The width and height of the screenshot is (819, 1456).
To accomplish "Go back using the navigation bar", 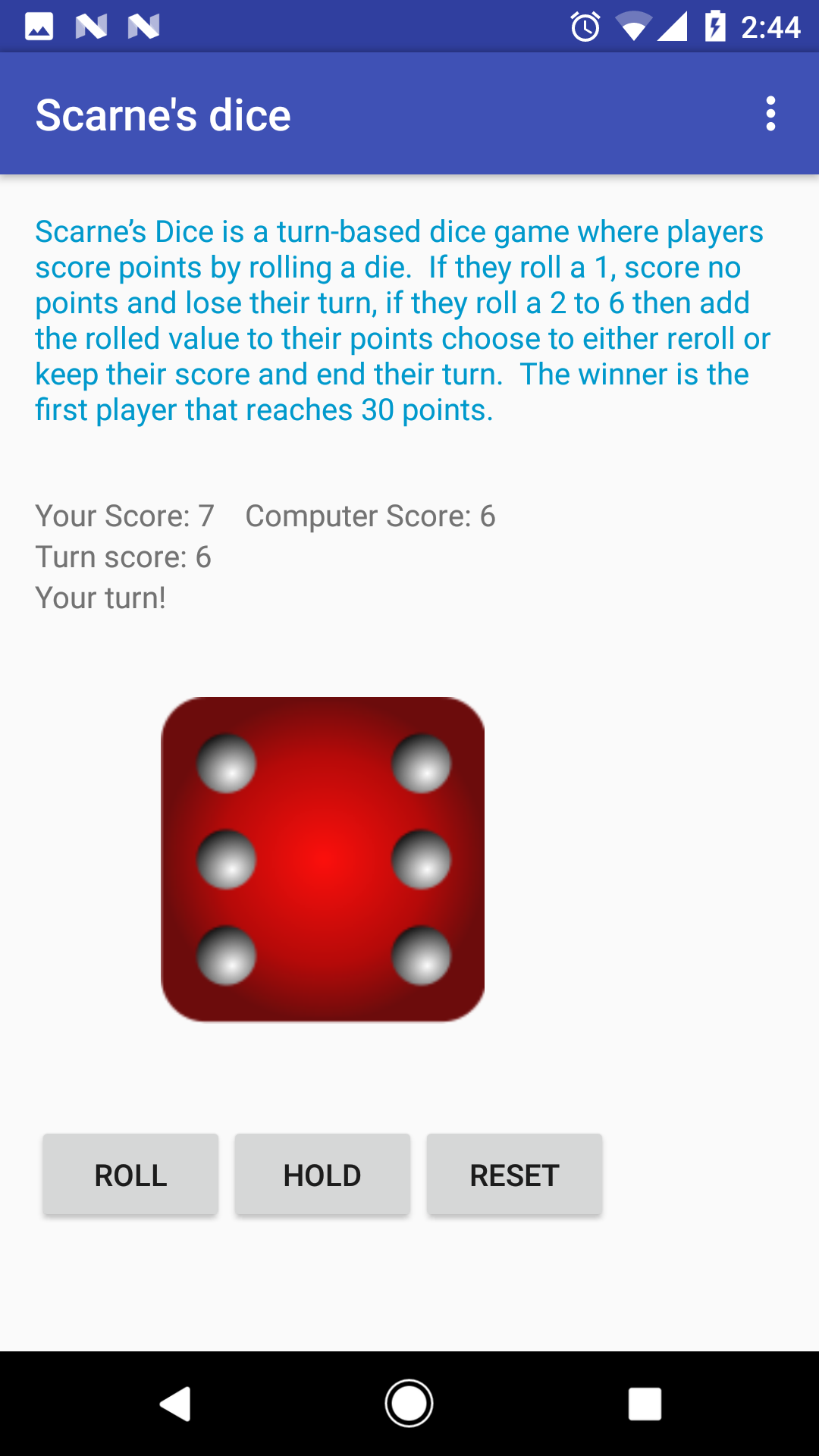I will (x=176, y=1404).
